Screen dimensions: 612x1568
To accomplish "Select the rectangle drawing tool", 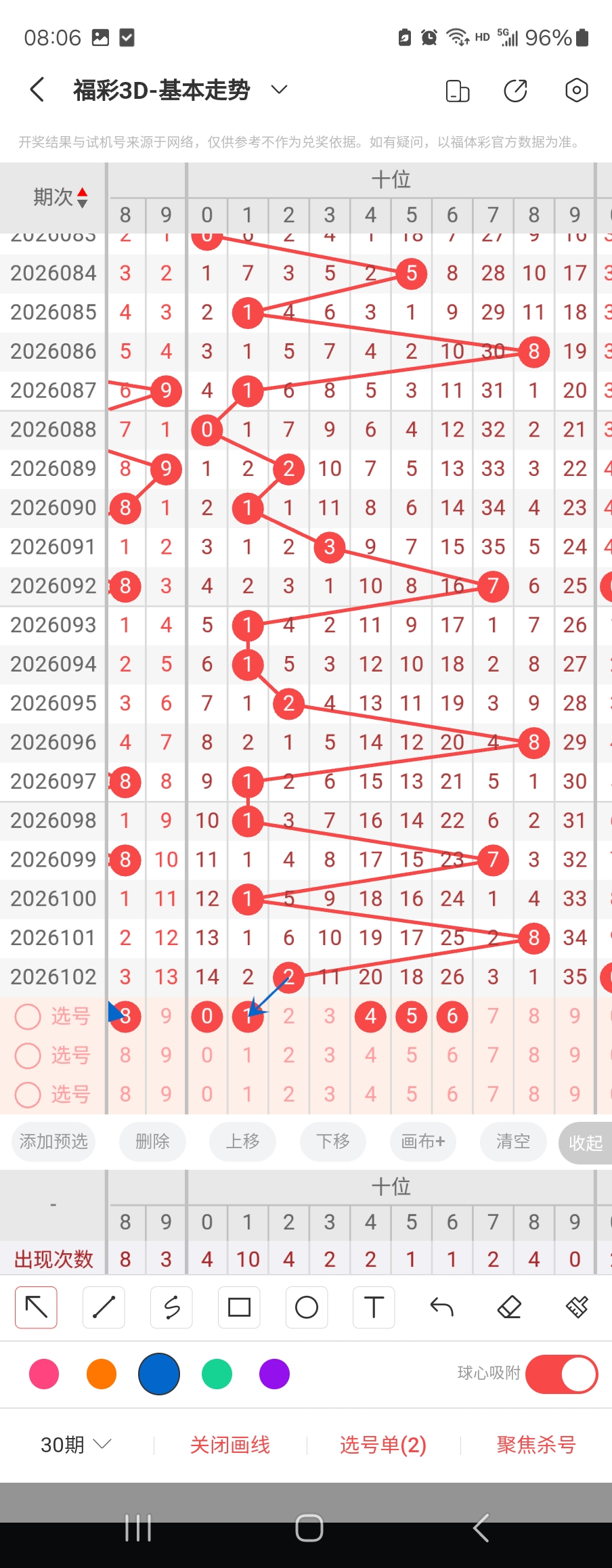I will tap(239, 1307).
